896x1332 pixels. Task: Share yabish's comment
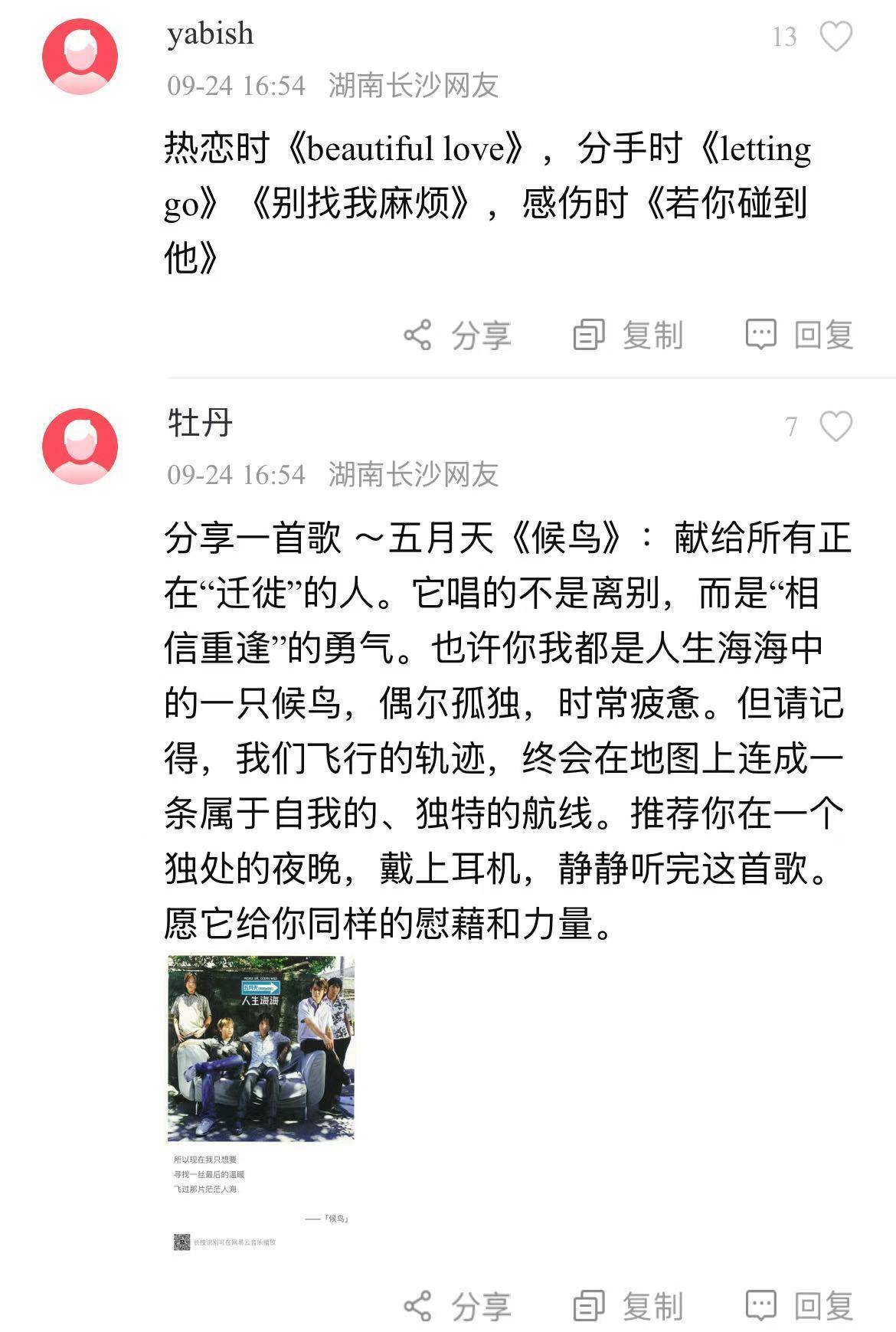tap(457, 335)
